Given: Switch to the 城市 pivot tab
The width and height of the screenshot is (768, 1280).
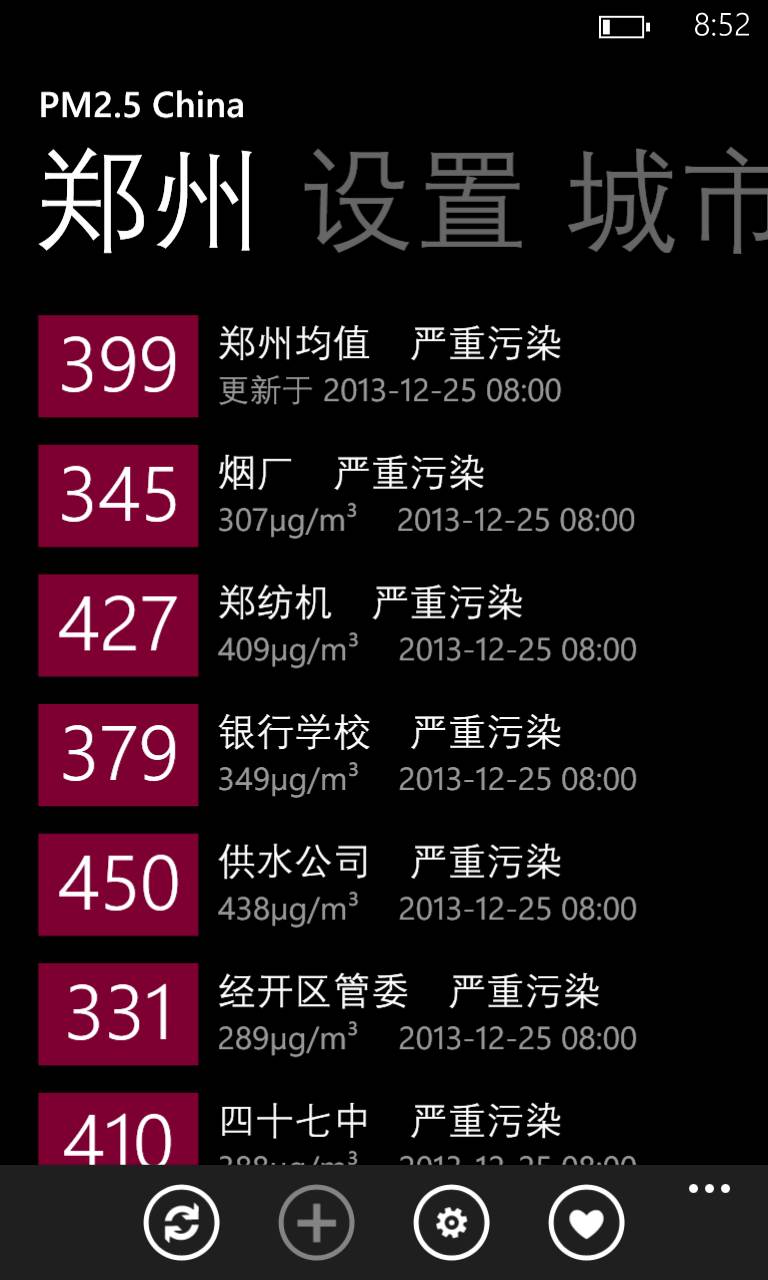Looking at the screenshot, I should pos(668,200).
